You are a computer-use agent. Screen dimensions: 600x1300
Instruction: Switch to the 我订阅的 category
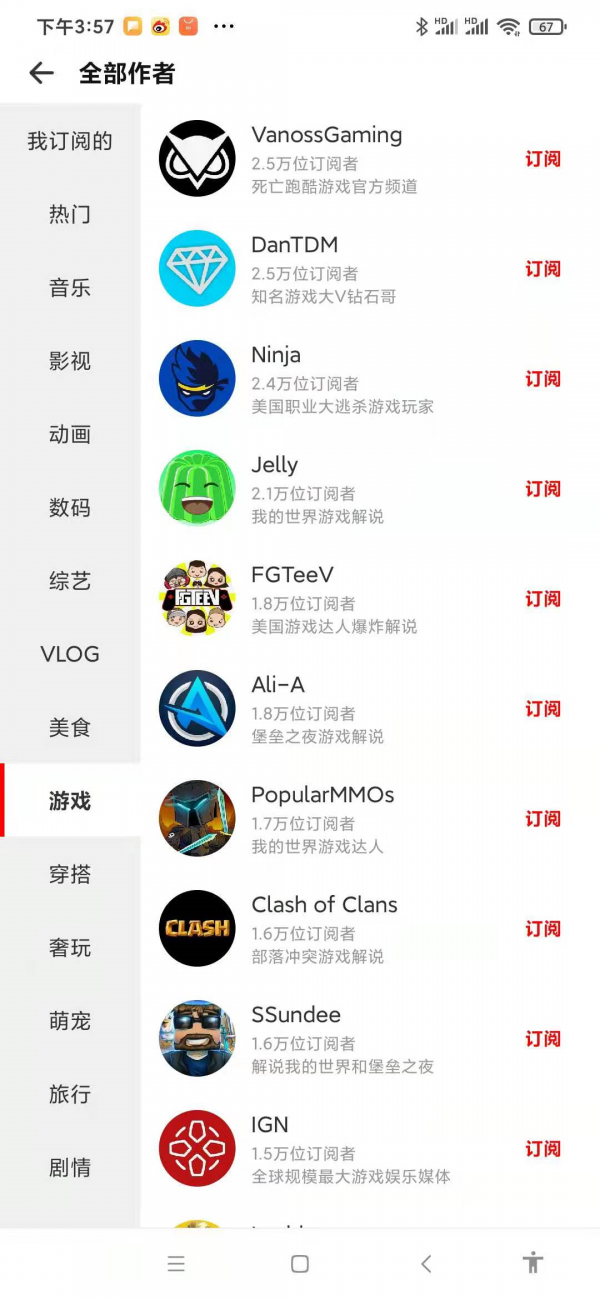point(70,141)
